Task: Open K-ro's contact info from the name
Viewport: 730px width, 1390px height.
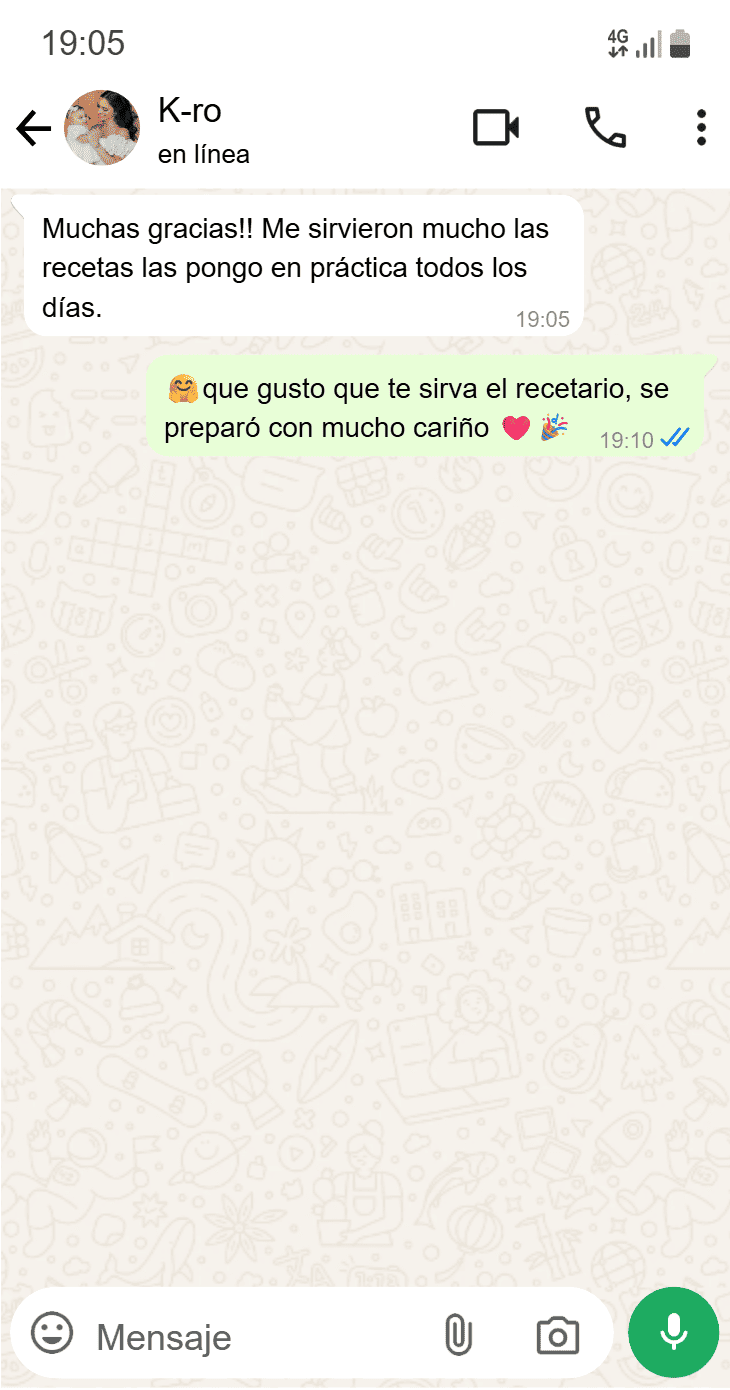Action: tap(190, 111)
